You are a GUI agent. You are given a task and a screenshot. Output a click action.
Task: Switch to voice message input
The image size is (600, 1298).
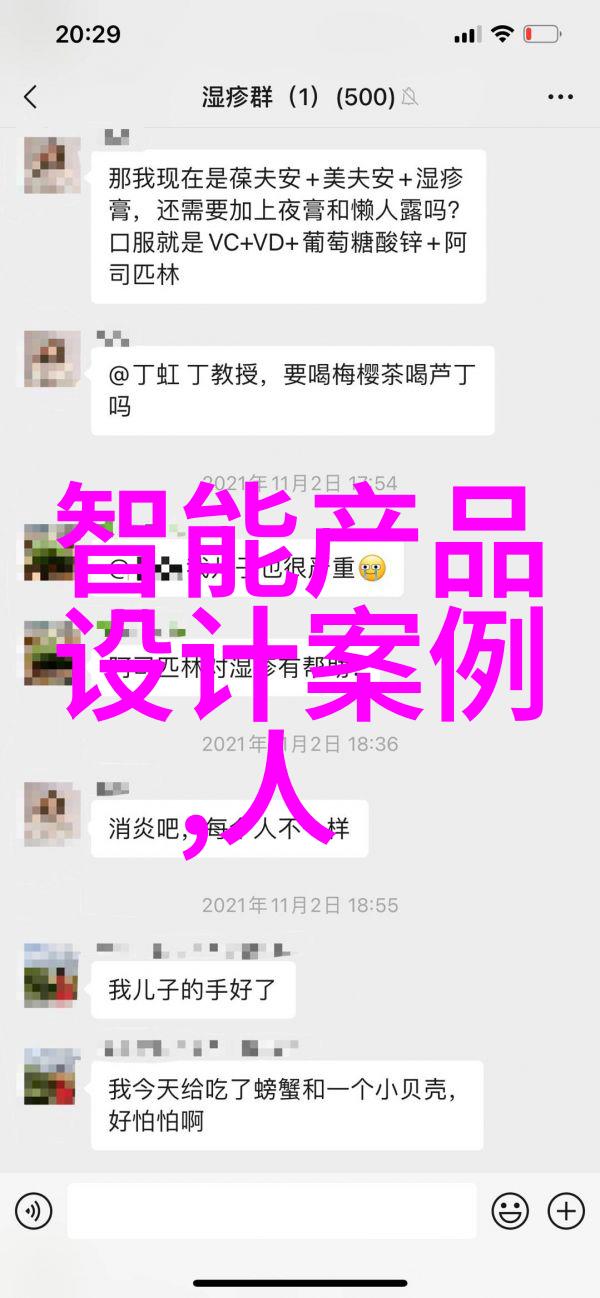point(33,1212)
